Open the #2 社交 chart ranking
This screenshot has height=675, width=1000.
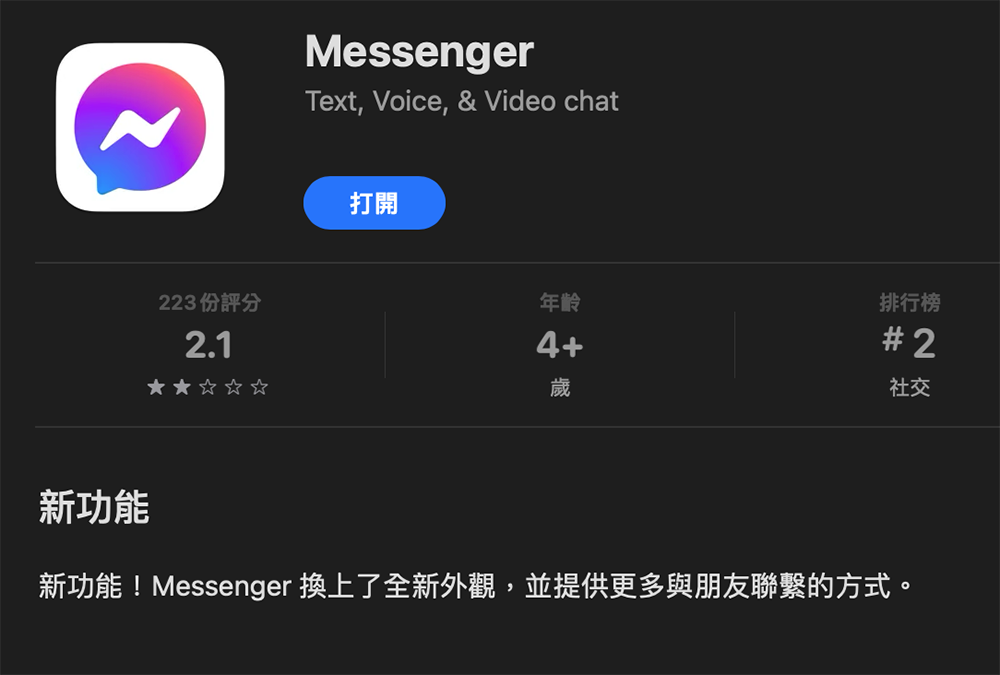coord(909,344)
